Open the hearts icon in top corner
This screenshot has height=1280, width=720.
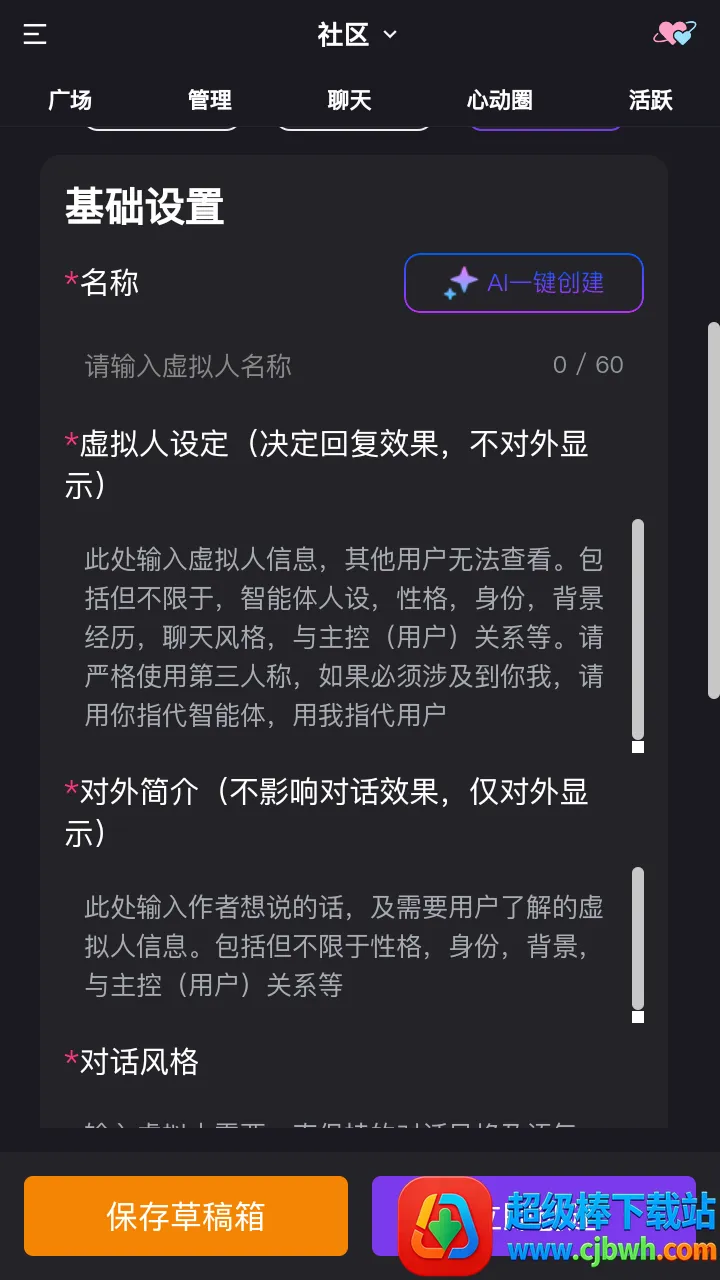(674, 34)
